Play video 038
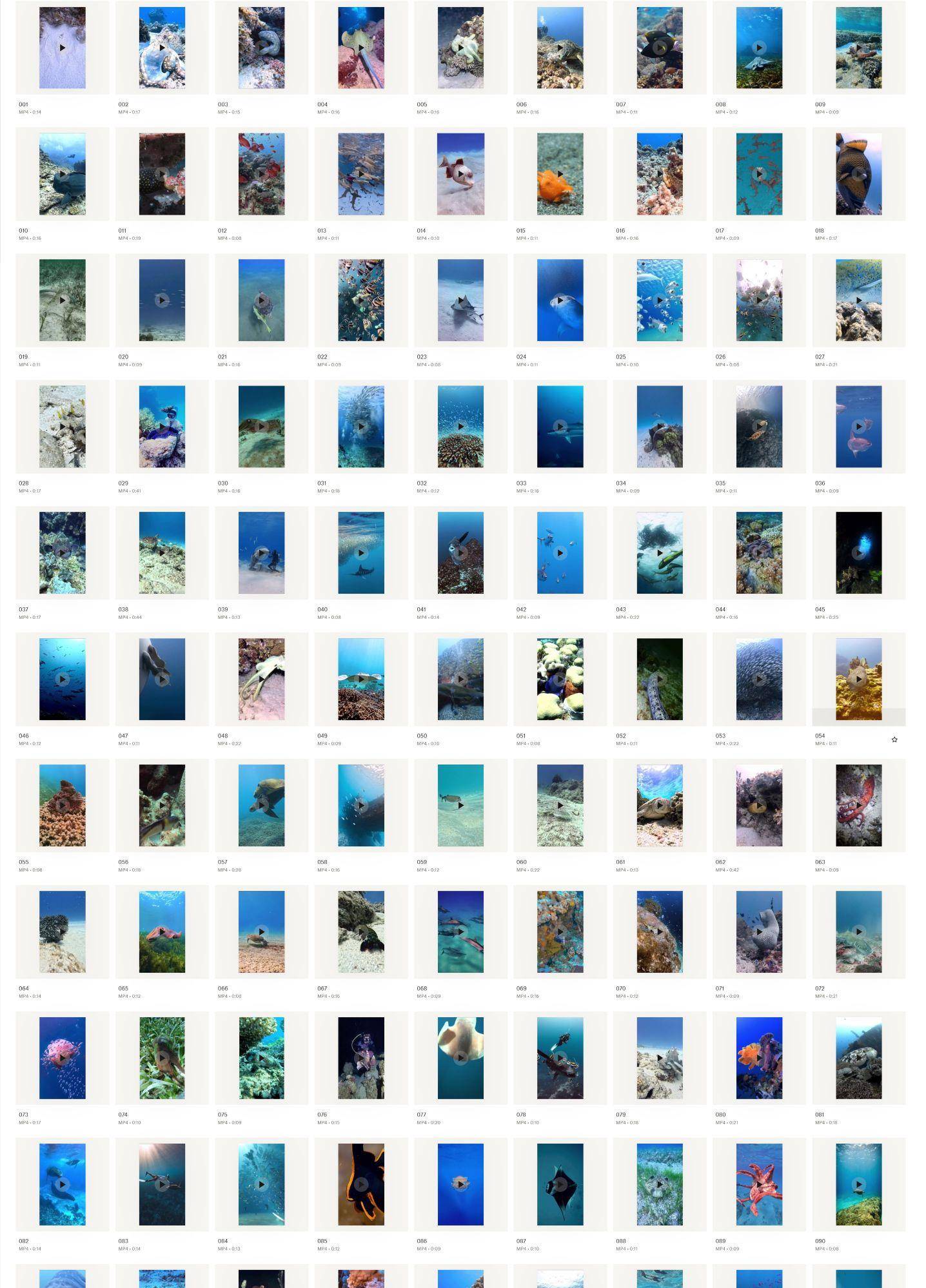The height and width of the screenshot is (1288, 926). click(x=162, y=553)
